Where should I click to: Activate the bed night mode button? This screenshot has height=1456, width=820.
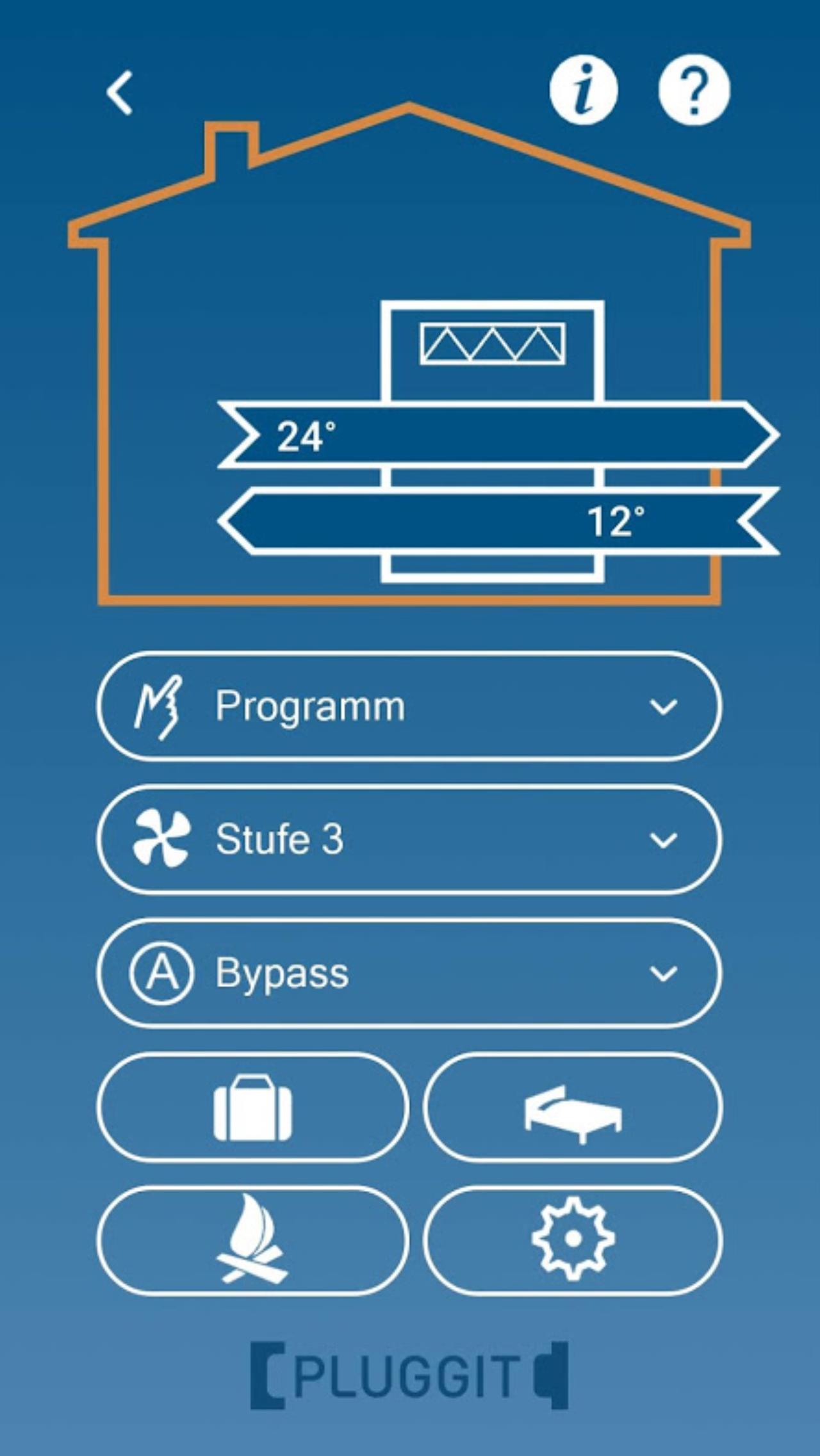pyautogui.click(x=573, y=1107)
